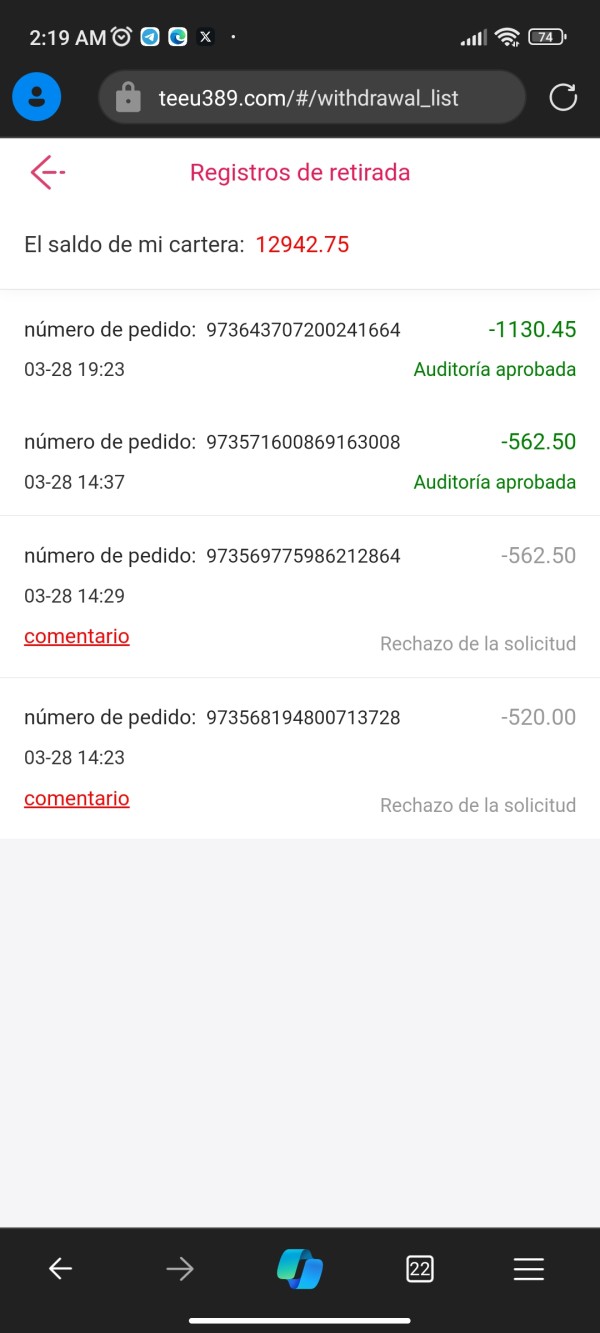Image resolution: width=600 pixels, height=1333 pixels.
Task: Open the tab switcher showing 22 tabs
Action: pyautogui.click(x=420, y=1270)
